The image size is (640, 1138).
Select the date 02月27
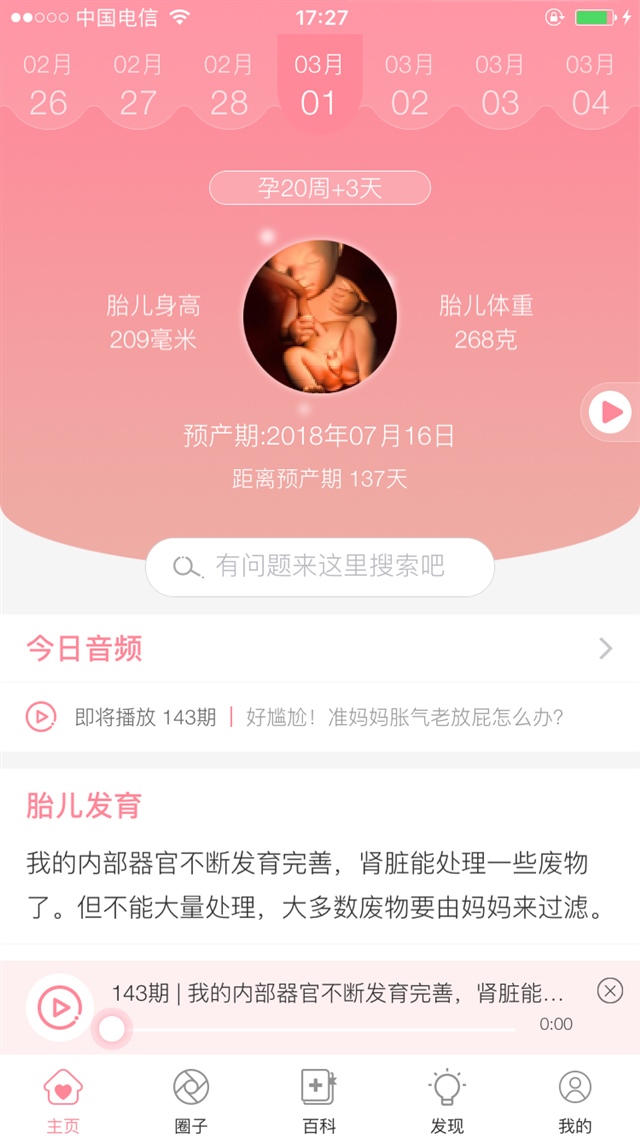click(138, 86)
